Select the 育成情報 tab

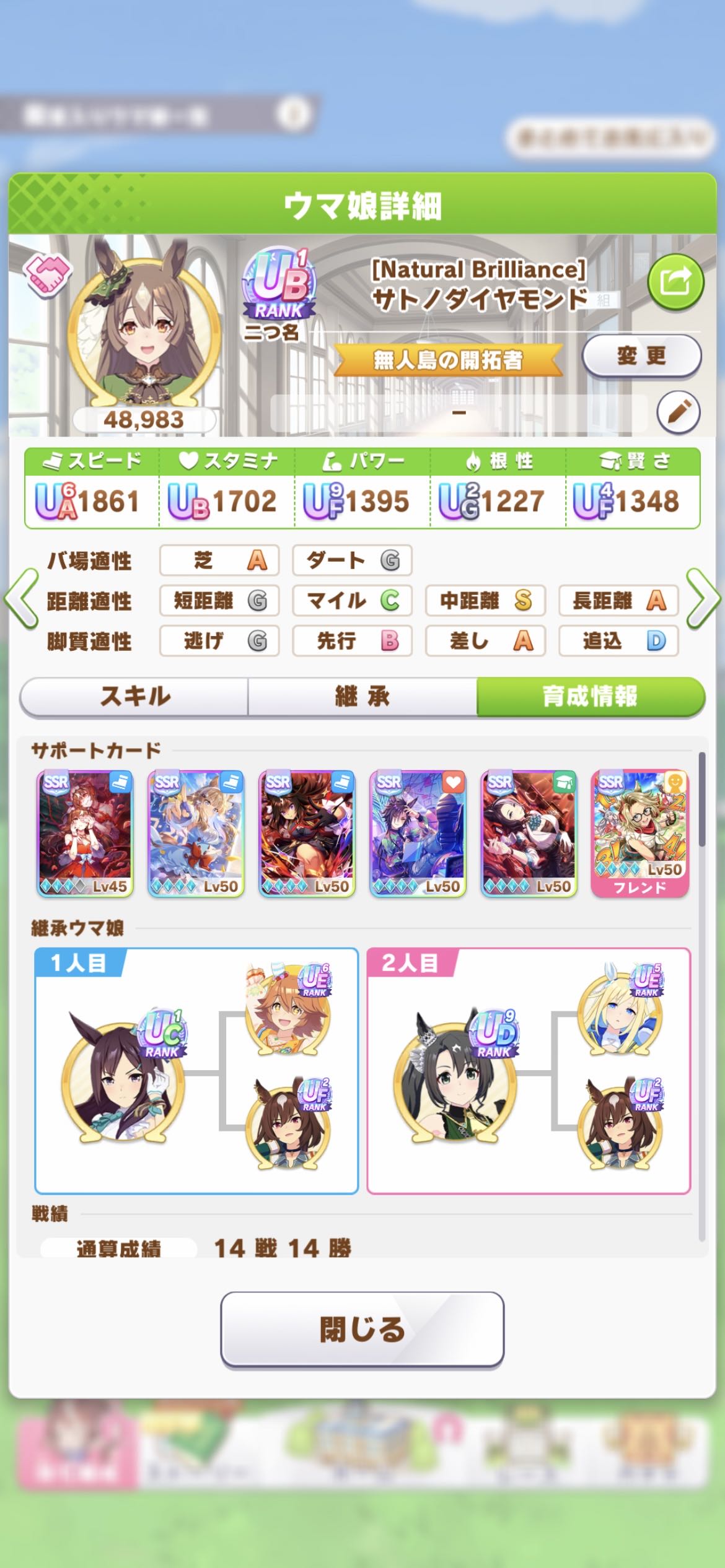coord(591,697)
